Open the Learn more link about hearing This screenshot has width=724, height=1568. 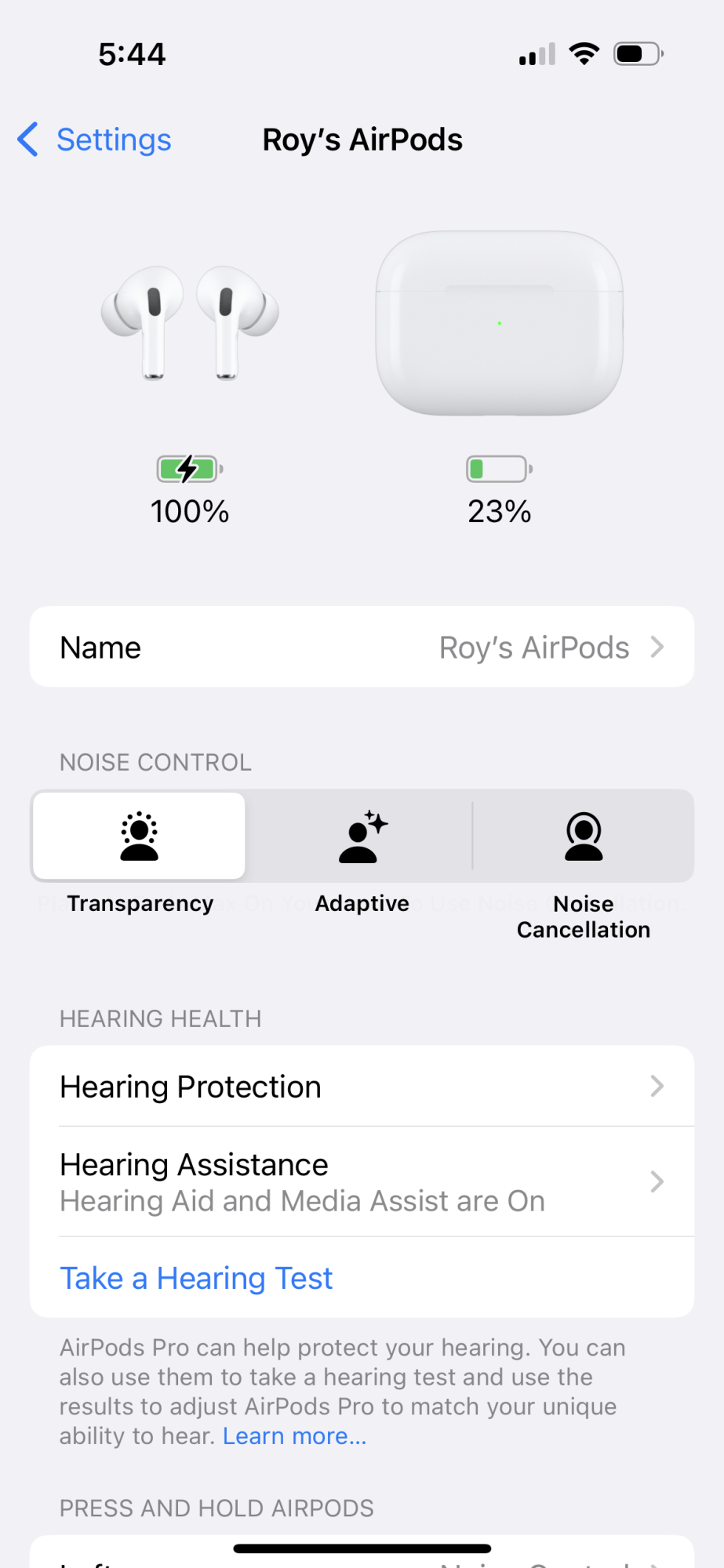click(295, 1436)
